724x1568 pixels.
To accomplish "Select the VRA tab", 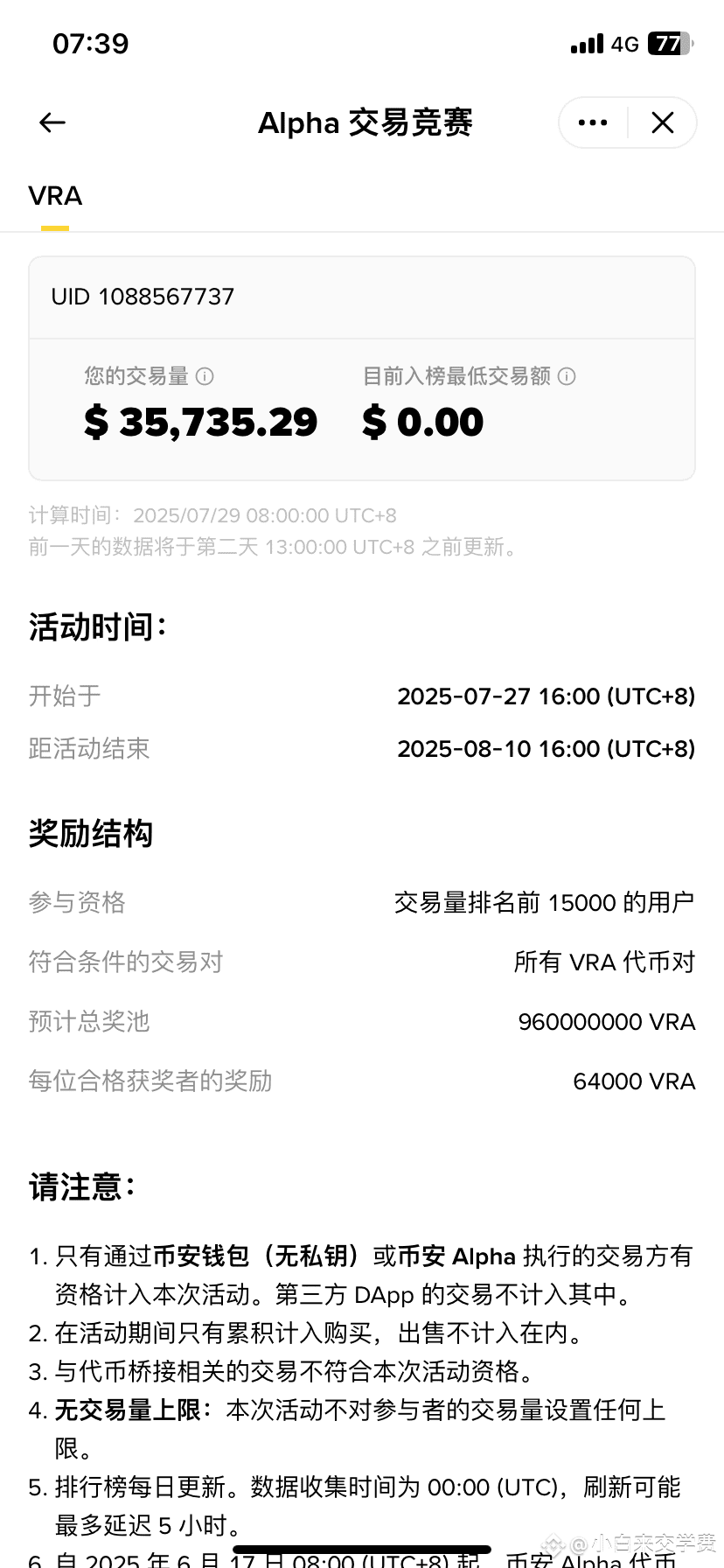I will [55, 196].
